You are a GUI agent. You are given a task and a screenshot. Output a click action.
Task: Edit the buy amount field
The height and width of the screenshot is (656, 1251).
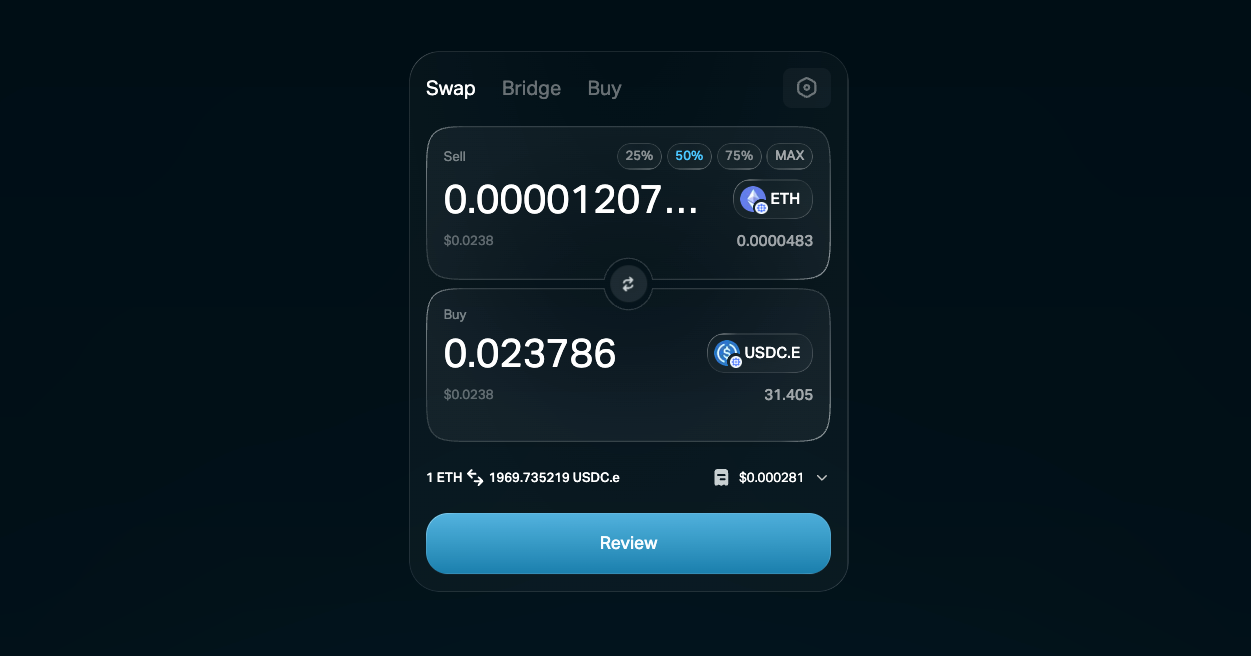[x=530, y=354]
